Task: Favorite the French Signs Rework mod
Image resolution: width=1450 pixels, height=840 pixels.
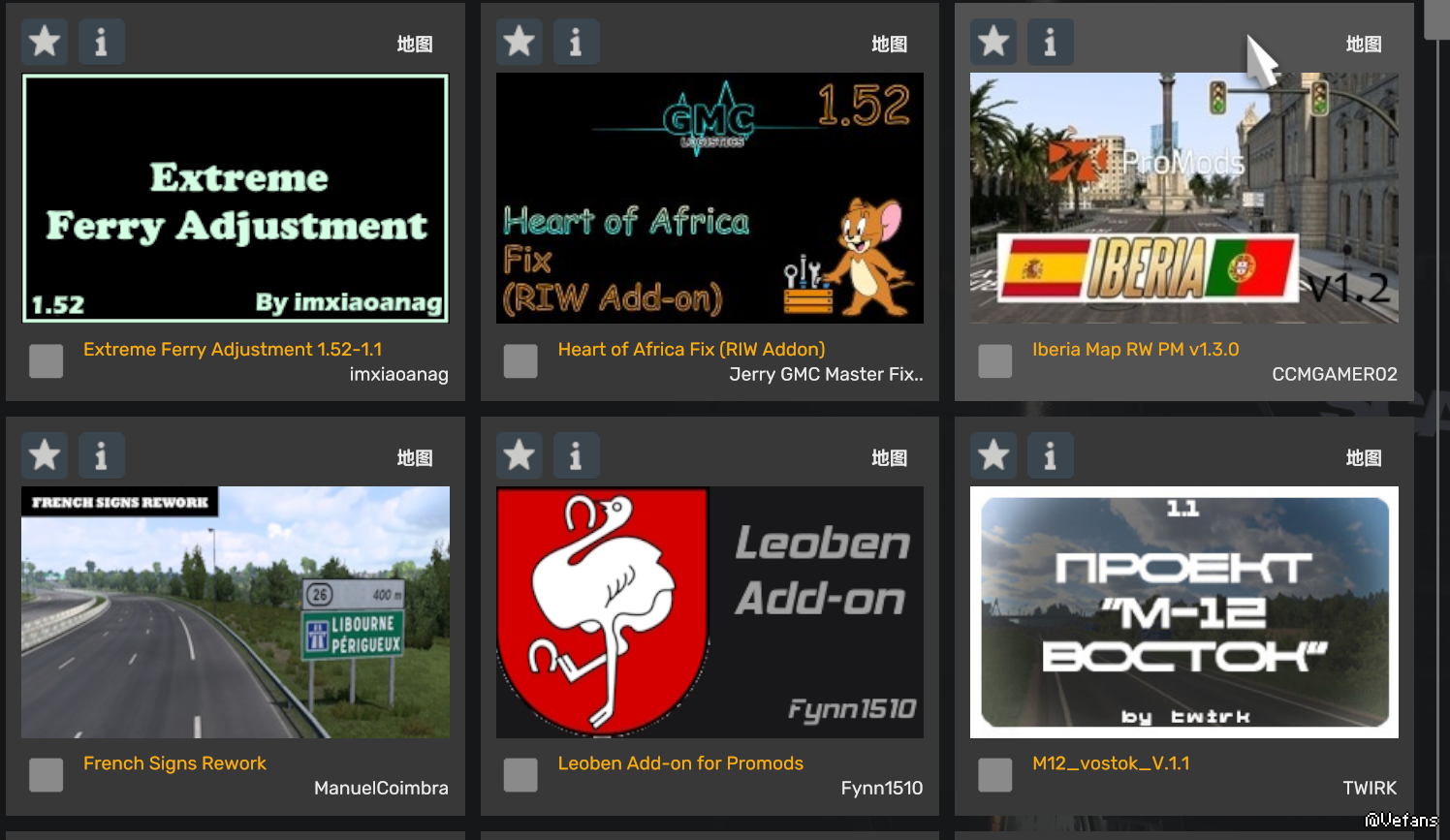Action: point(45,455)
